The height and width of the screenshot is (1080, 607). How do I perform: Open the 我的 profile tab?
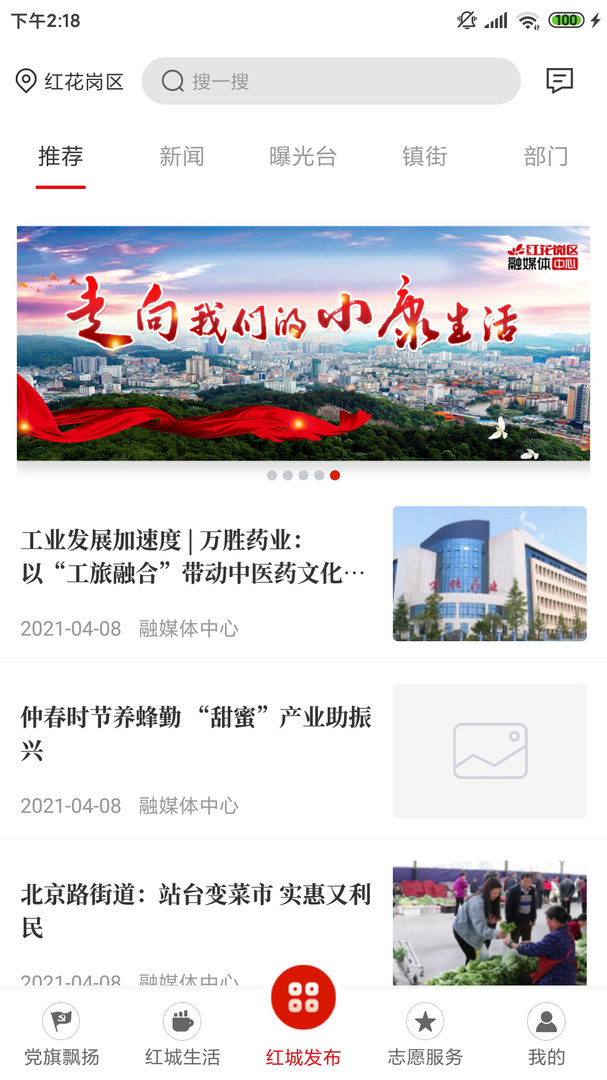point(546,1035)
